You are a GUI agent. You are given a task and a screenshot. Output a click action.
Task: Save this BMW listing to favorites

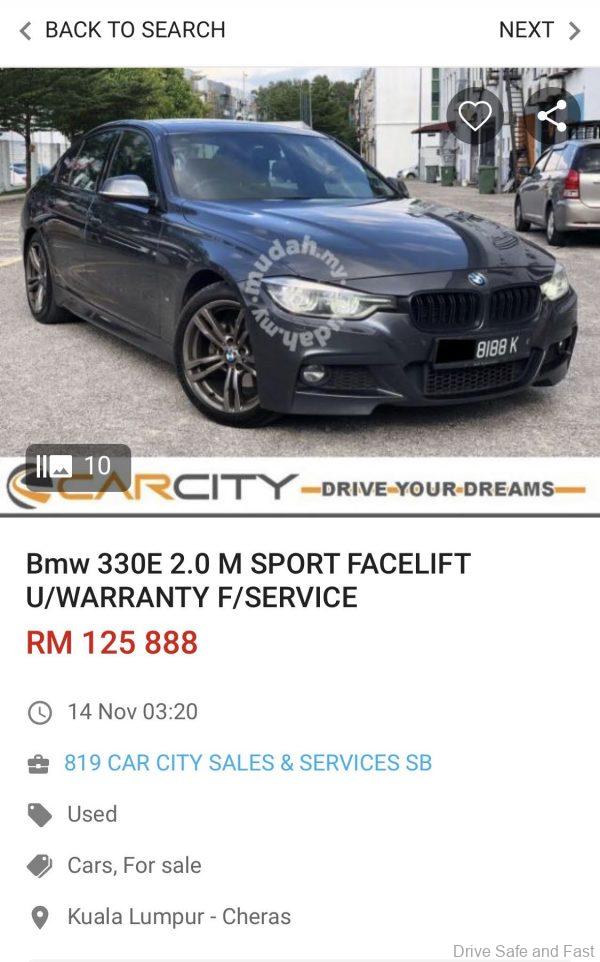point(474,116)
